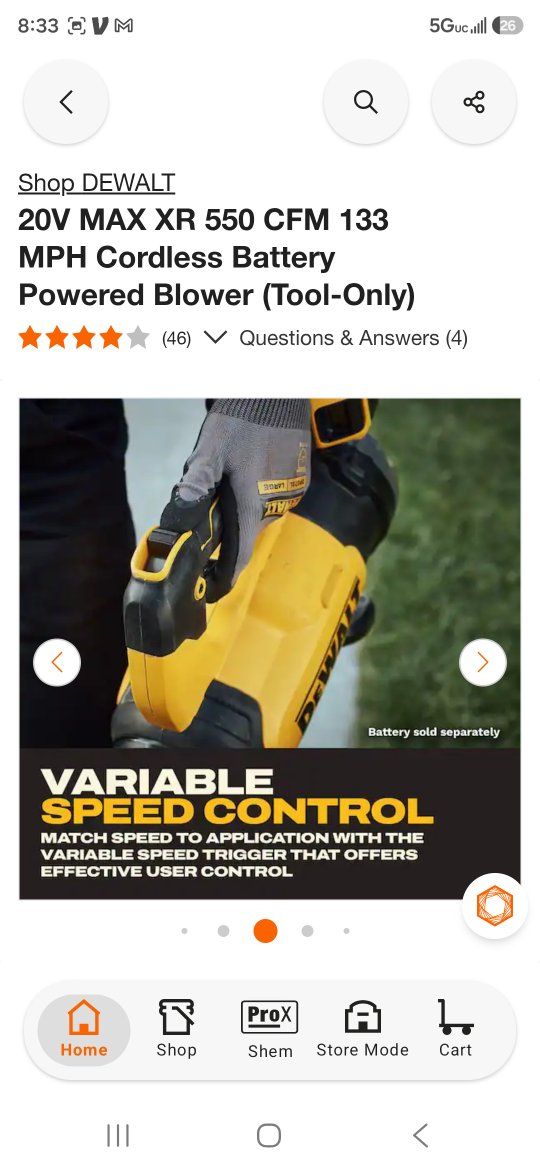540x1170 pixels.
Task: Share this DEWALT blower product
Action: pyautogui.click(x=474, y=102)
